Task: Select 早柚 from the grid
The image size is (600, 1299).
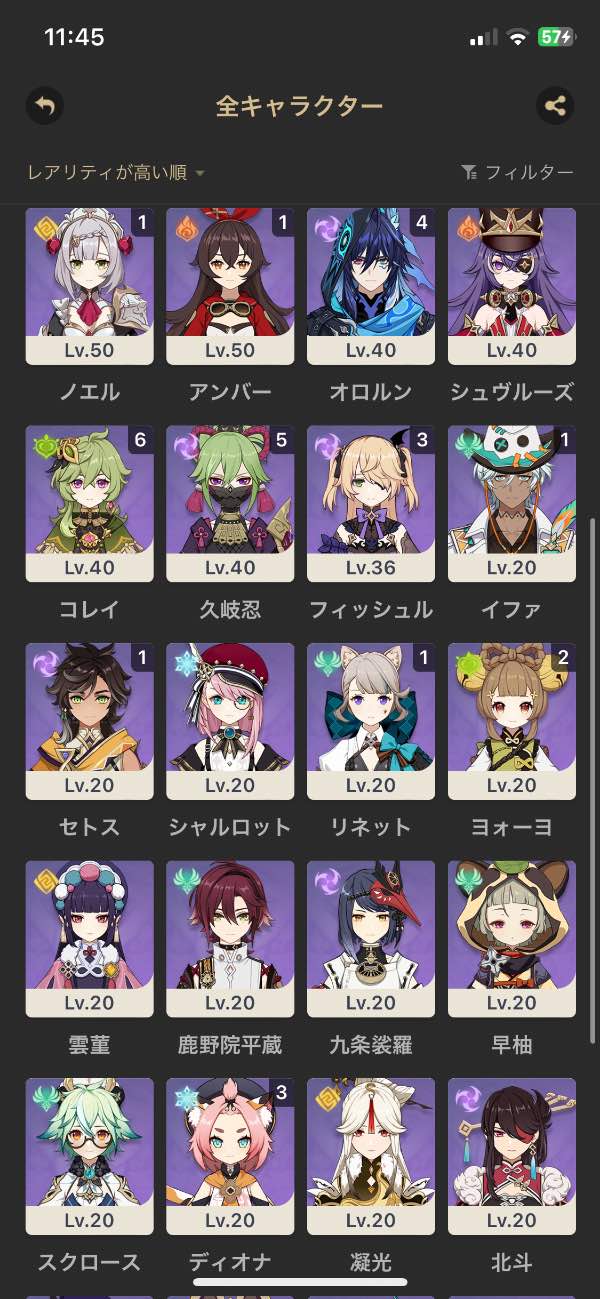Action: [512, 938]
